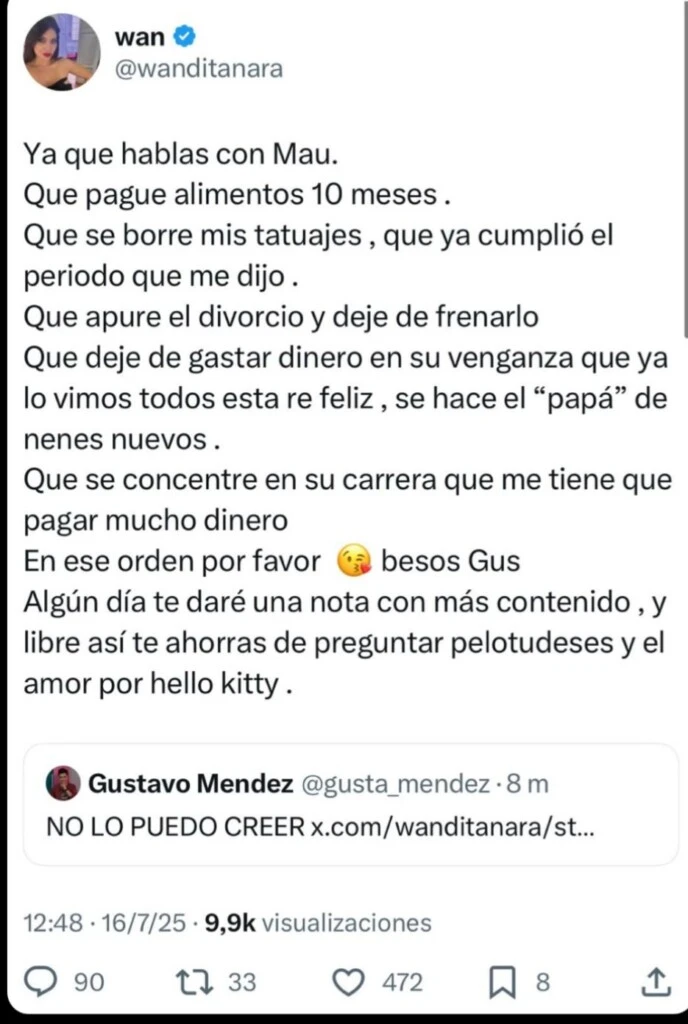This screenshot has height=1024, width=688.
Task: Open the quoted Gustavo Mendez post
Action: [x=349, y=804]
